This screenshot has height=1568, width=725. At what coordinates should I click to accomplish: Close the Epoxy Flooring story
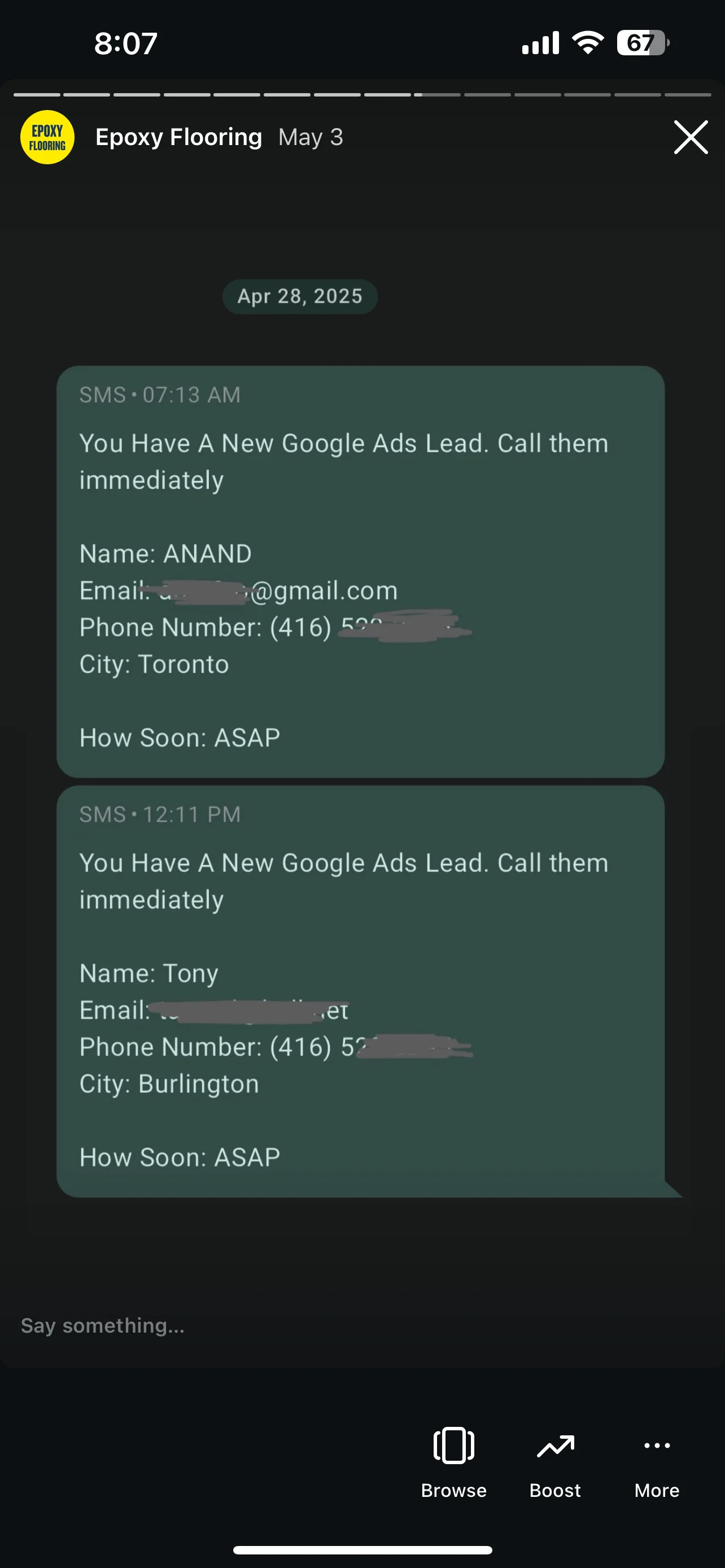[691, 137]
